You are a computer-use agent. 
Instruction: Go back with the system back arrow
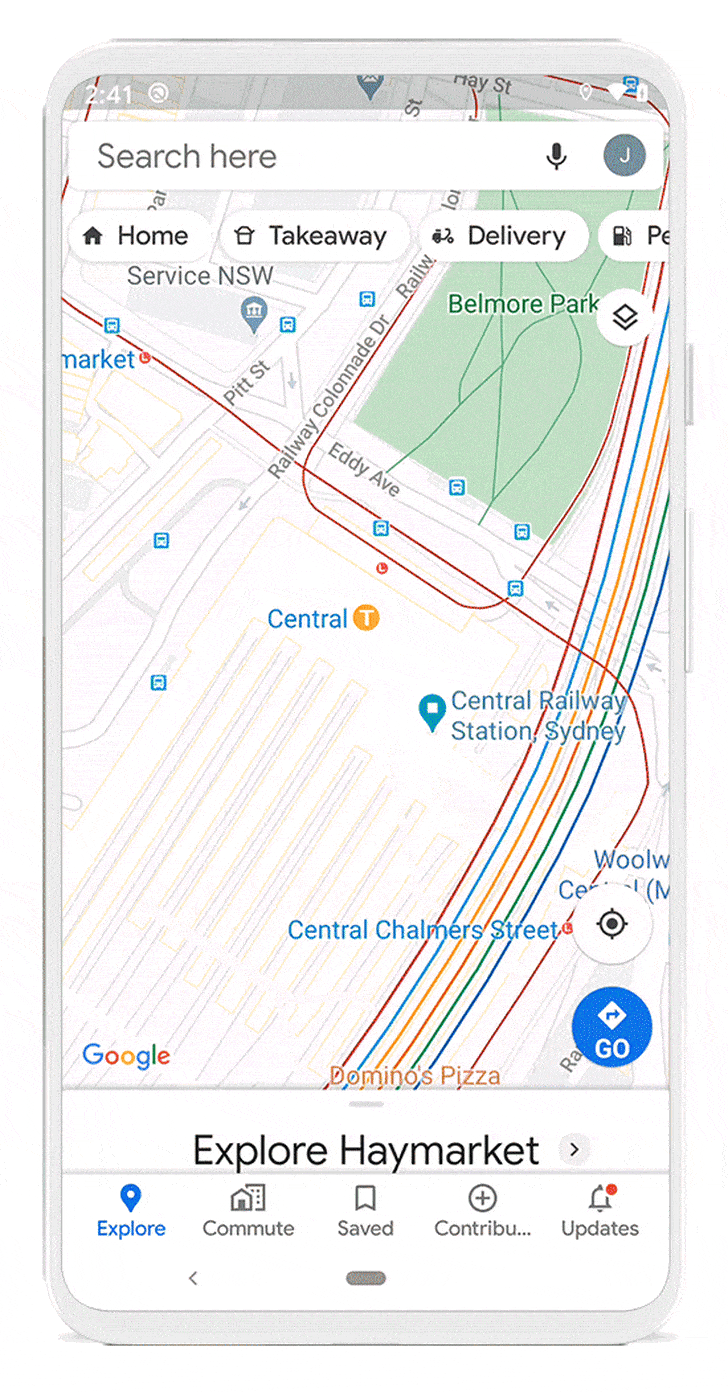193,1278
